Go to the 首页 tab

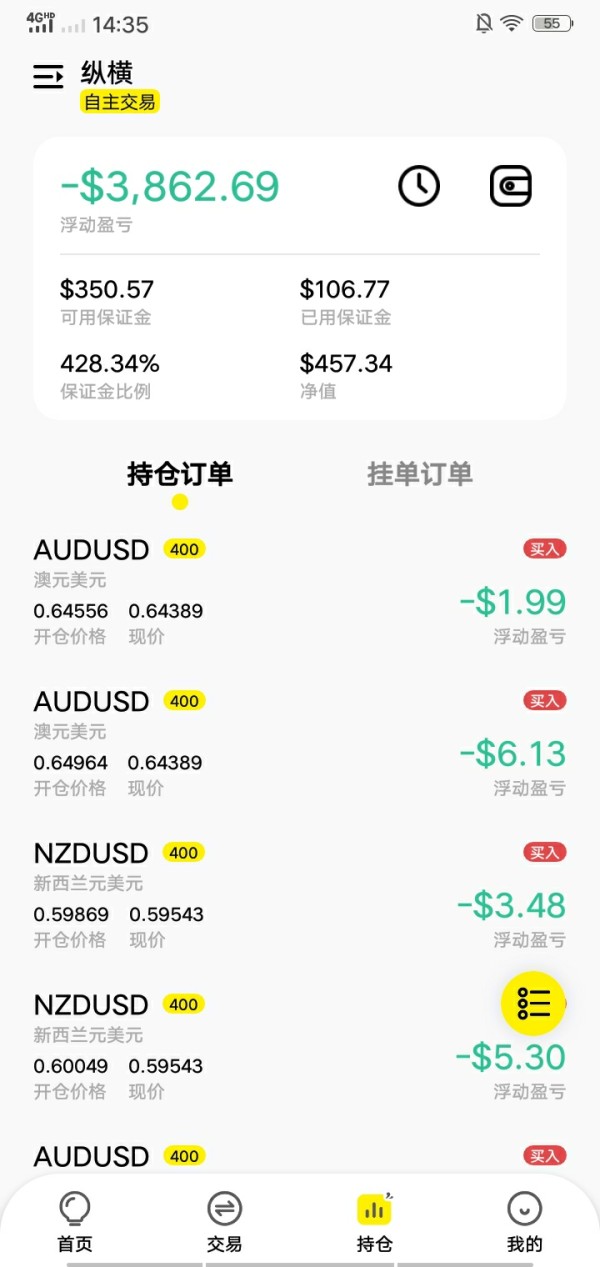[x=75, y=1222]
